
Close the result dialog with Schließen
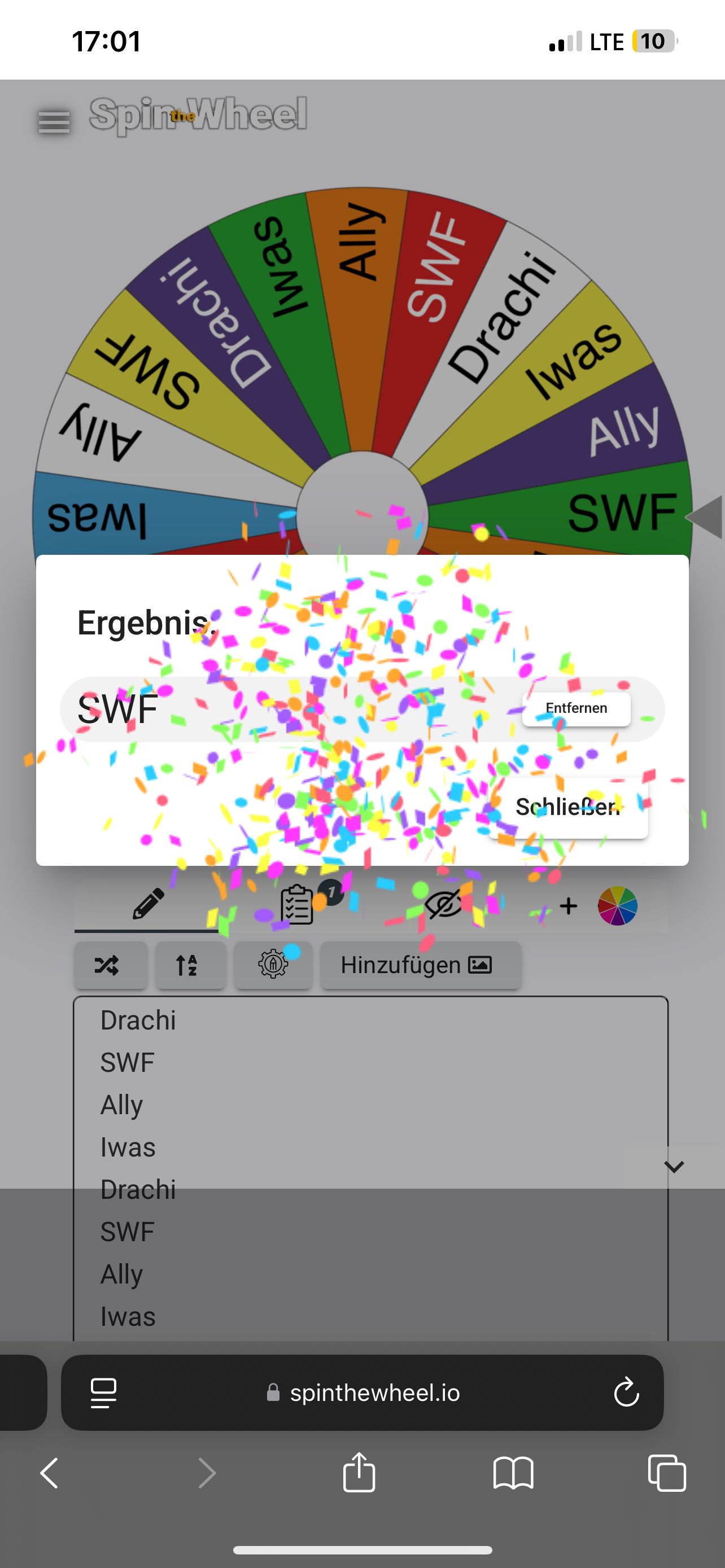[x=567, y=807]
